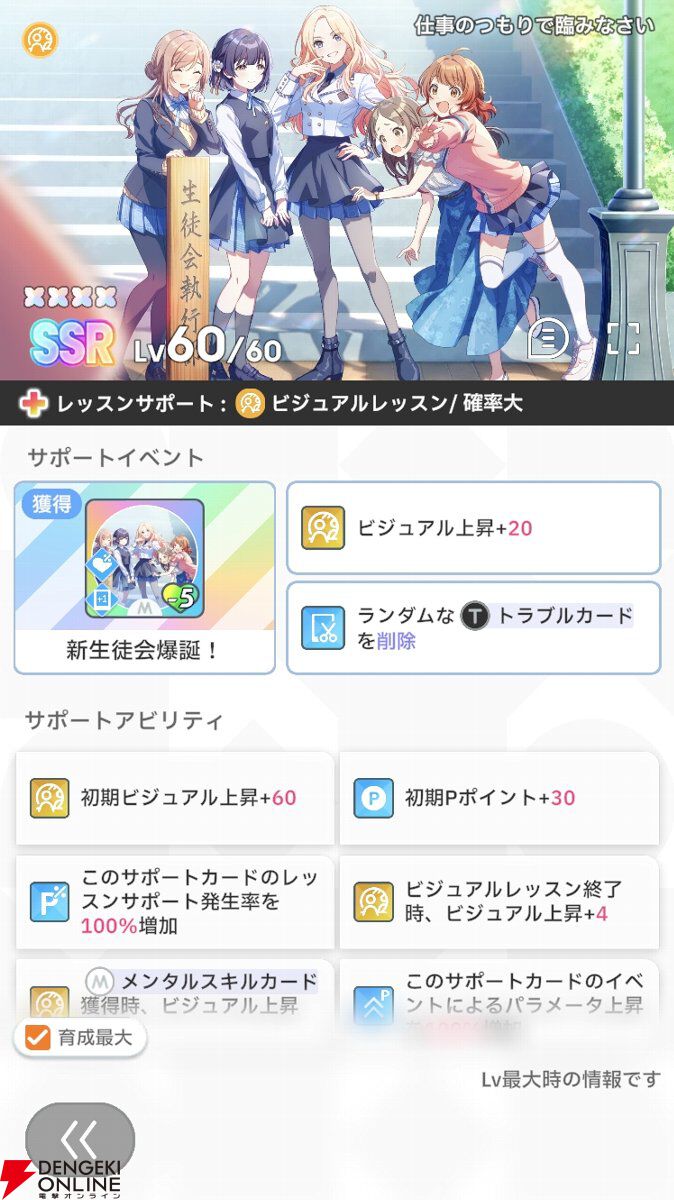
Task: Open the card text bubble icon
Action: [547, 339]
